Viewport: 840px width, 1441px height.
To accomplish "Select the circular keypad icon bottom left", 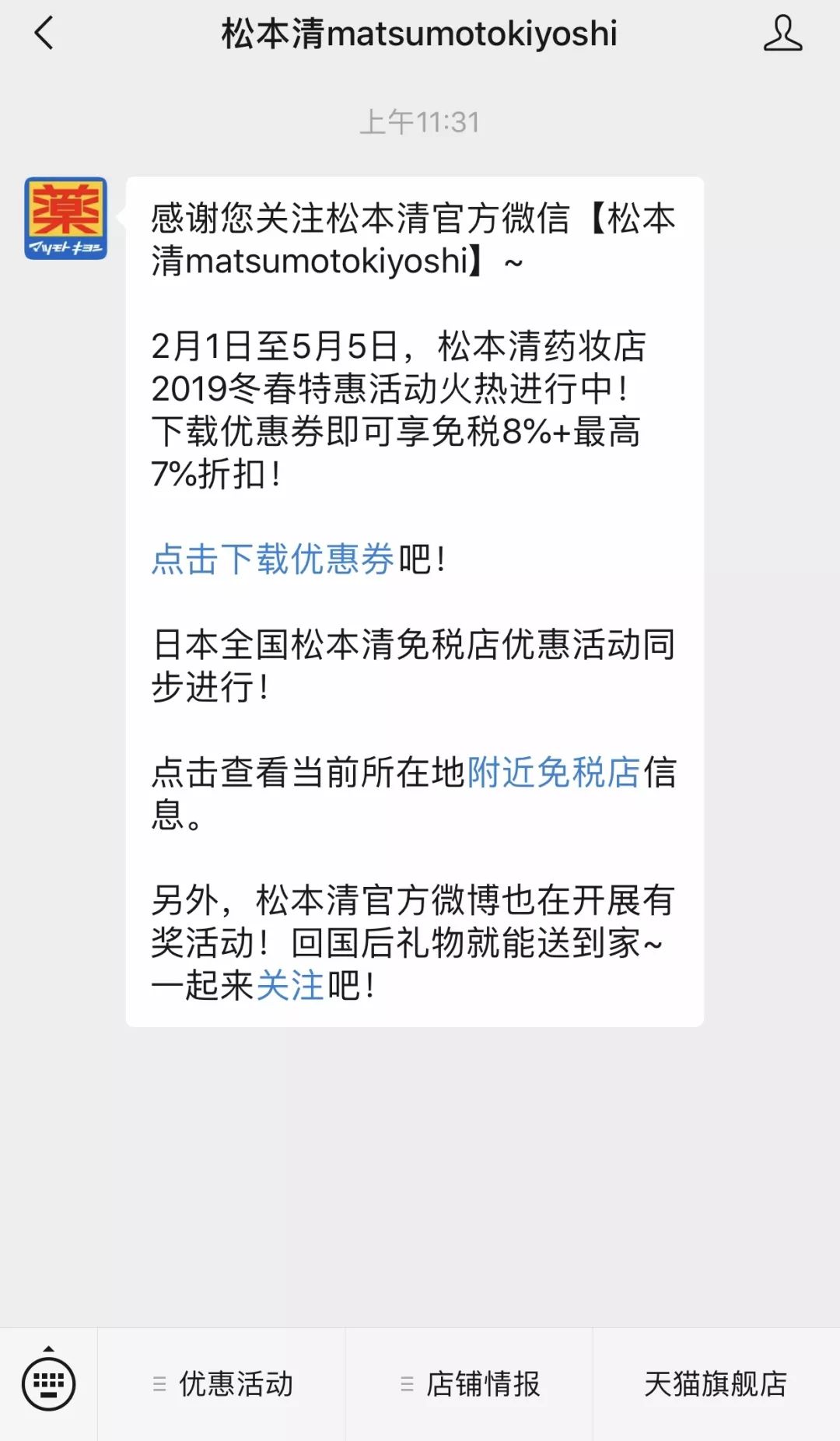I will click(49, 1383).
